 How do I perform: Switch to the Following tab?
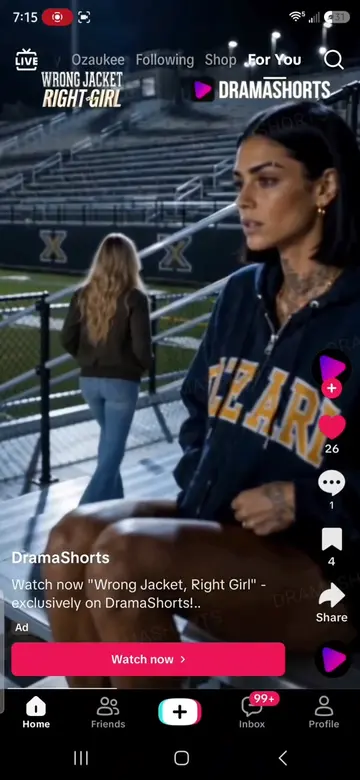click(x=165, y=60)
